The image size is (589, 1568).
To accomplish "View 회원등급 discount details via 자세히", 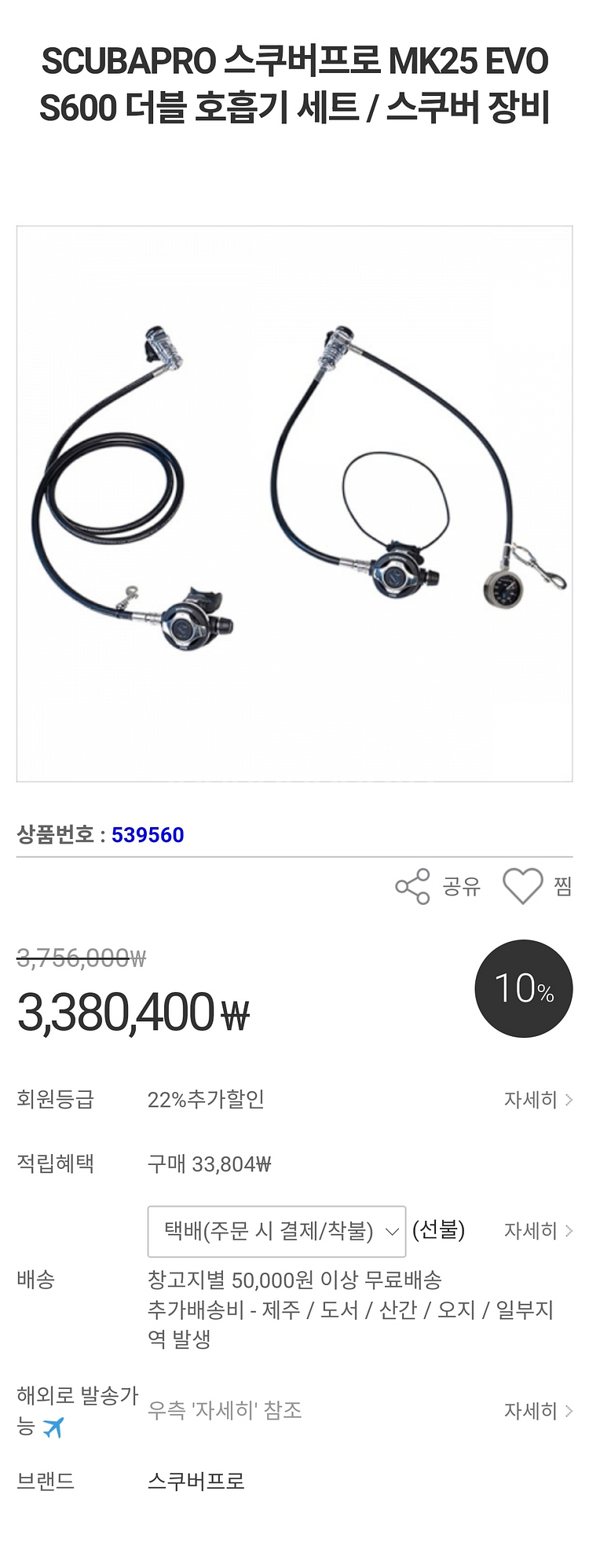I will 538,1100.
